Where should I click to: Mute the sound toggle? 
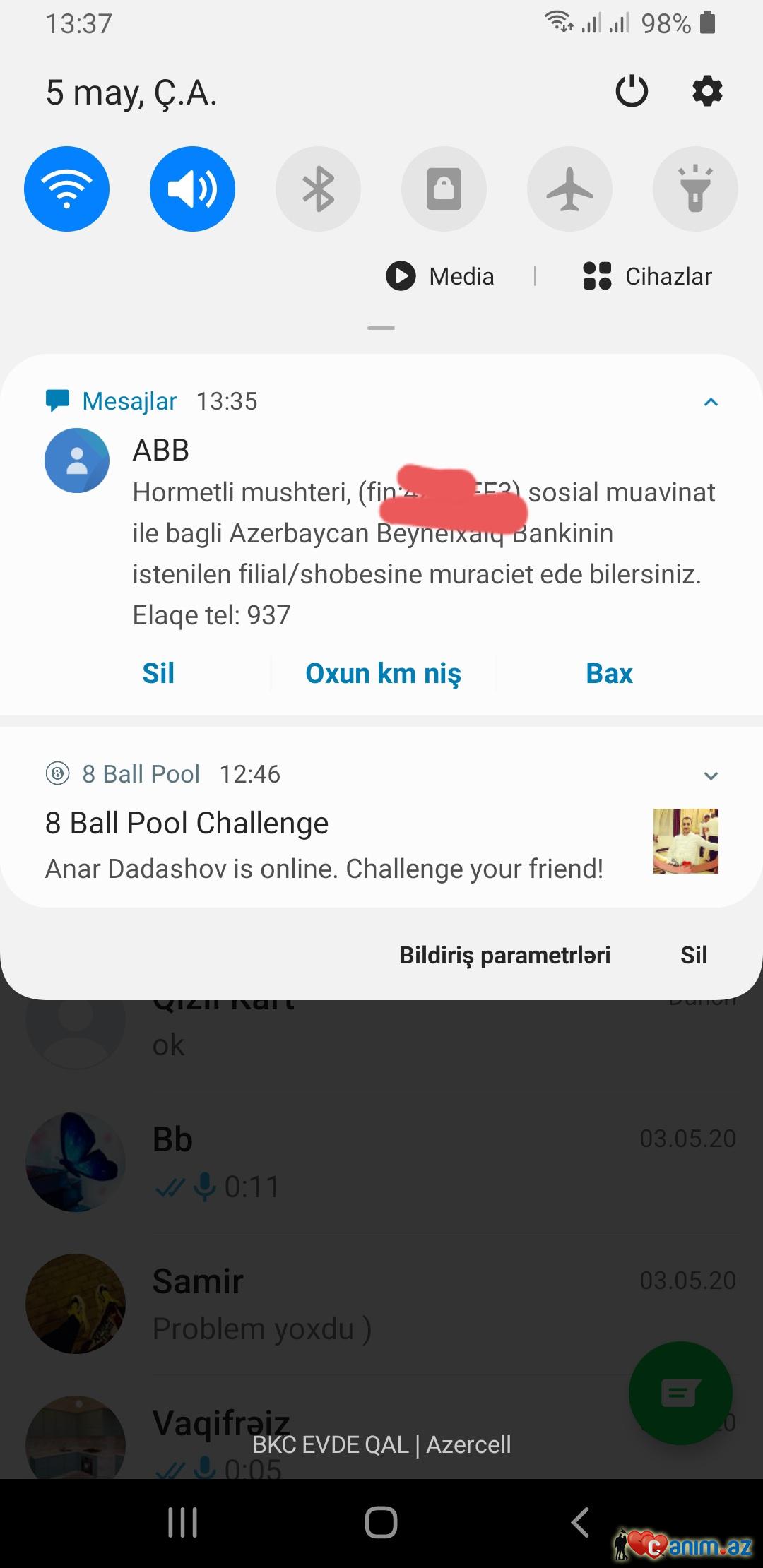point(192,189)
